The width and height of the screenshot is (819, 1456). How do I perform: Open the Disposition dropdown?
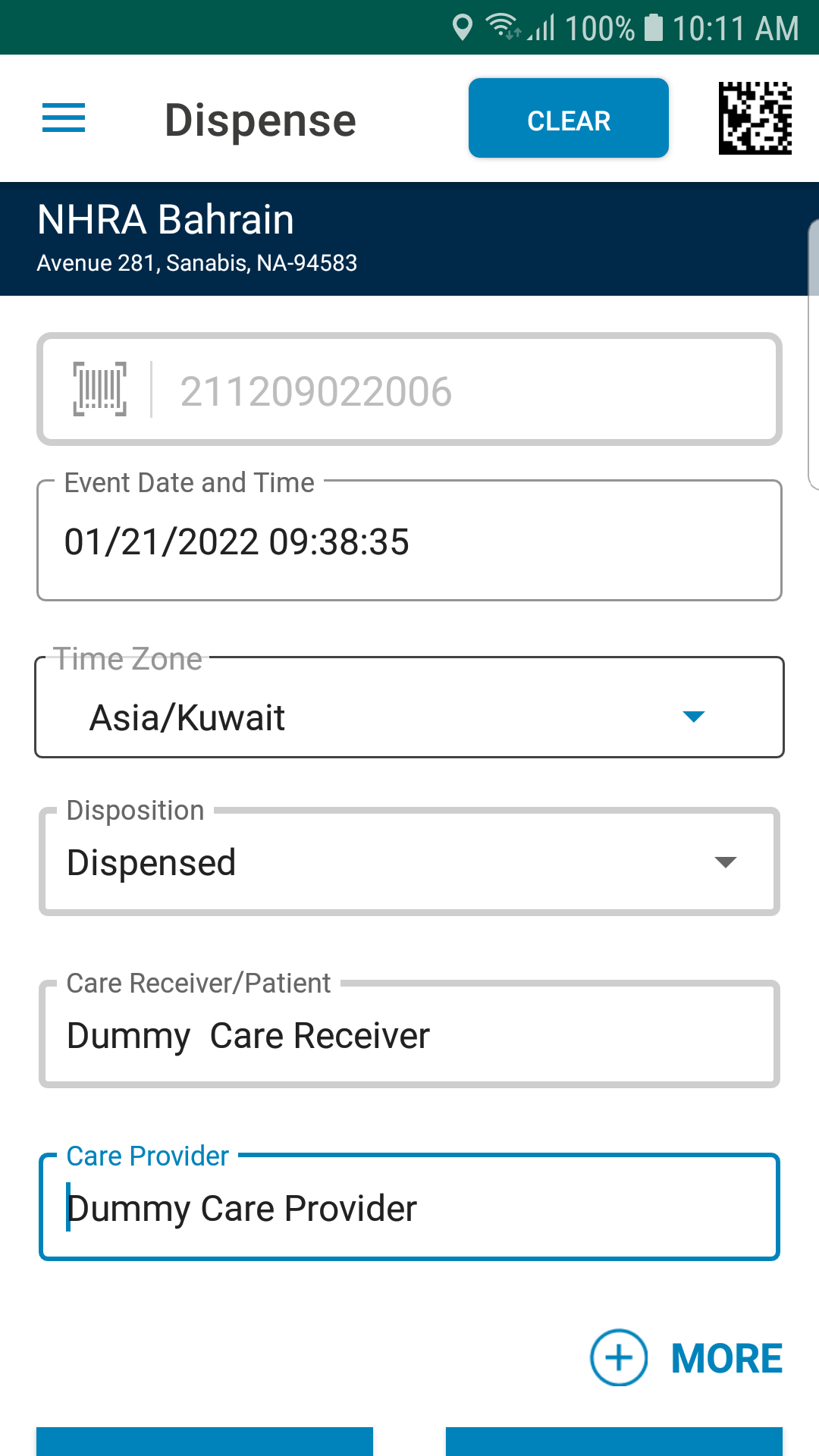pos(409,861)
